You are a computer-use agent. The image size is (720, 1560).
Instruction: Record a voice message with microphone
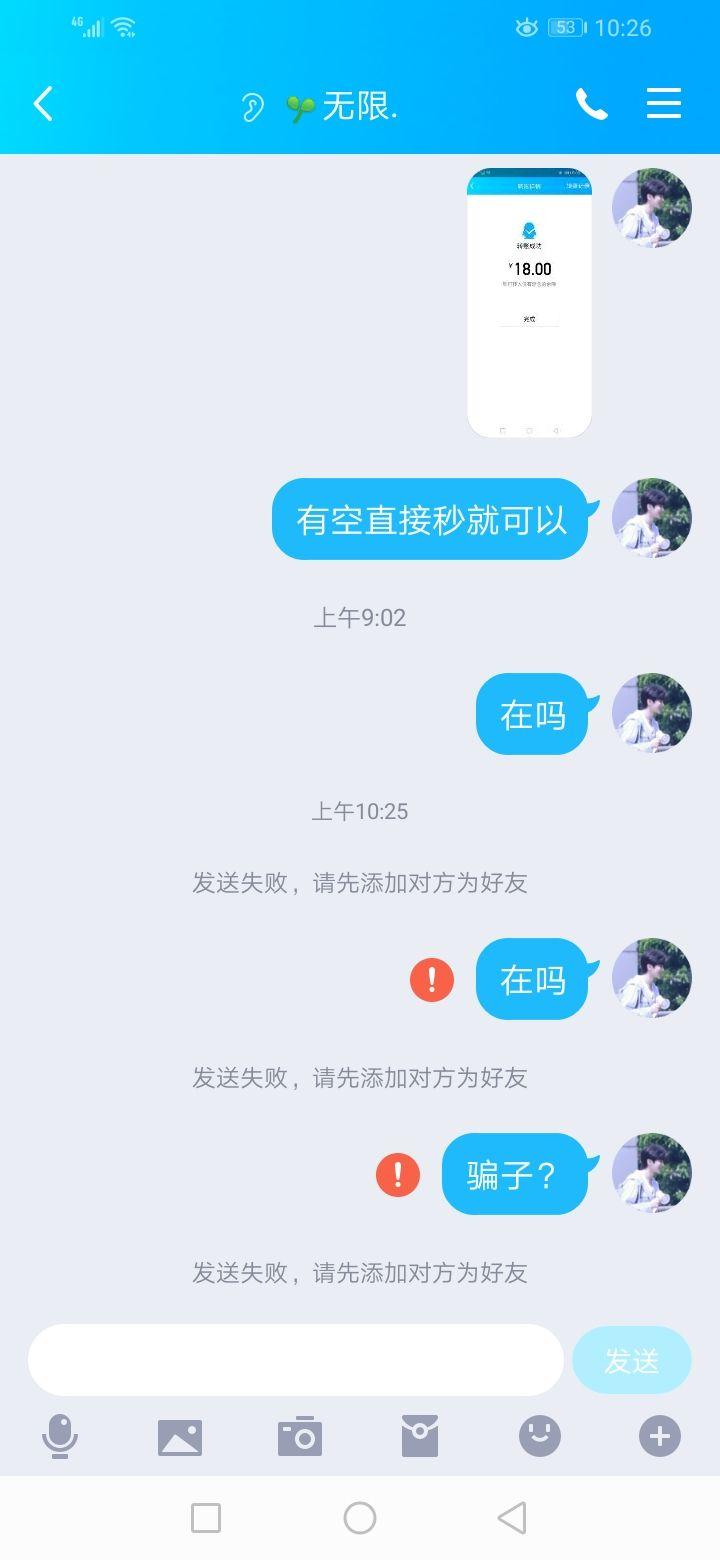pyautogui.click(x=60, y=1437)
